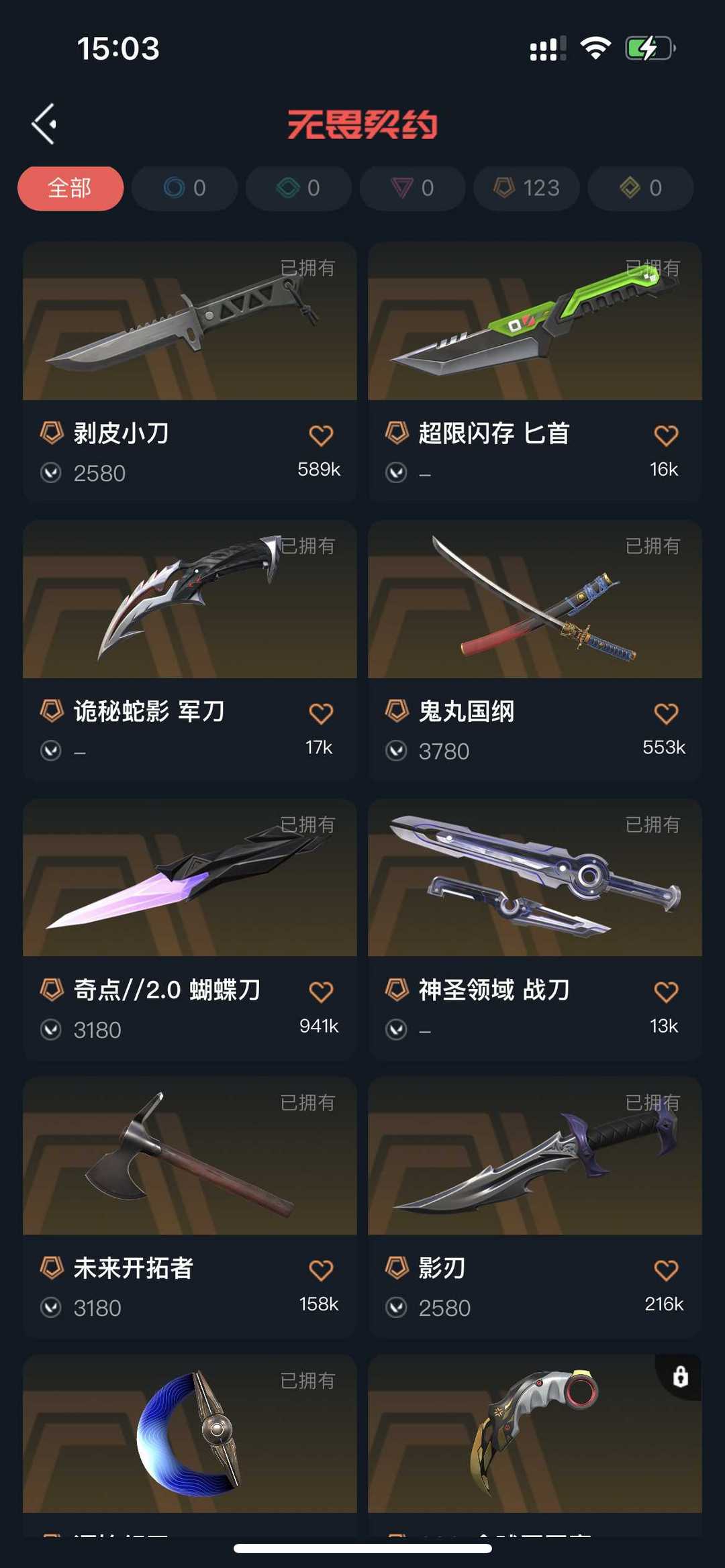
Task: Switch to the tier chip showing 123
Action: click(x=527, y=189)
